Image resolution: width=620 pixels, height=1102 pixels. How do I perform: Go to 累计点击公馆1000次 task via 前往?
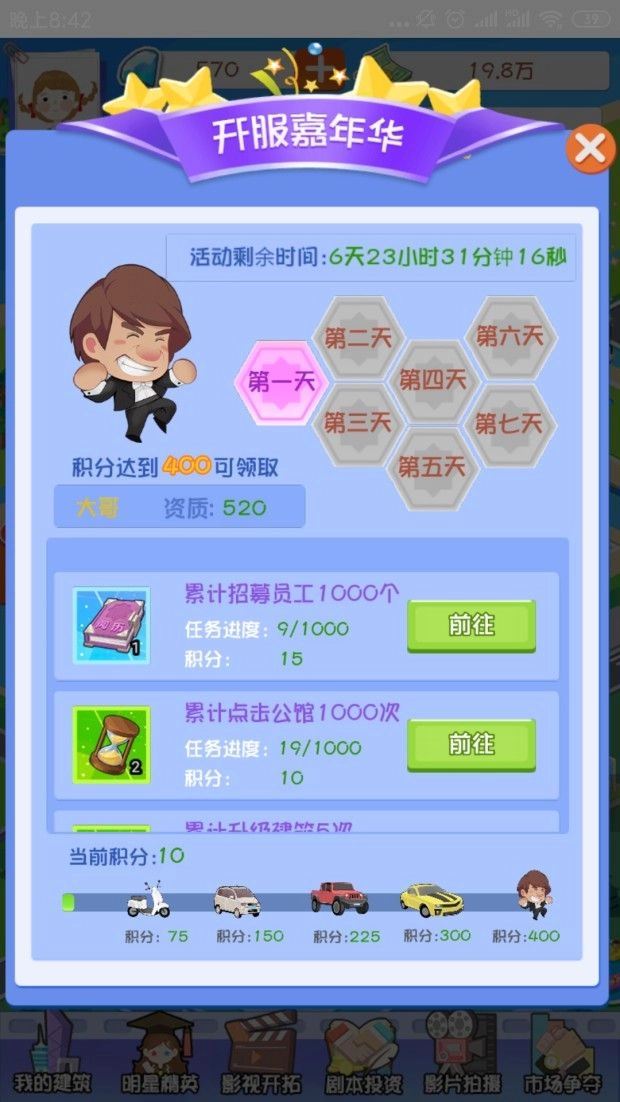(471, 745)
